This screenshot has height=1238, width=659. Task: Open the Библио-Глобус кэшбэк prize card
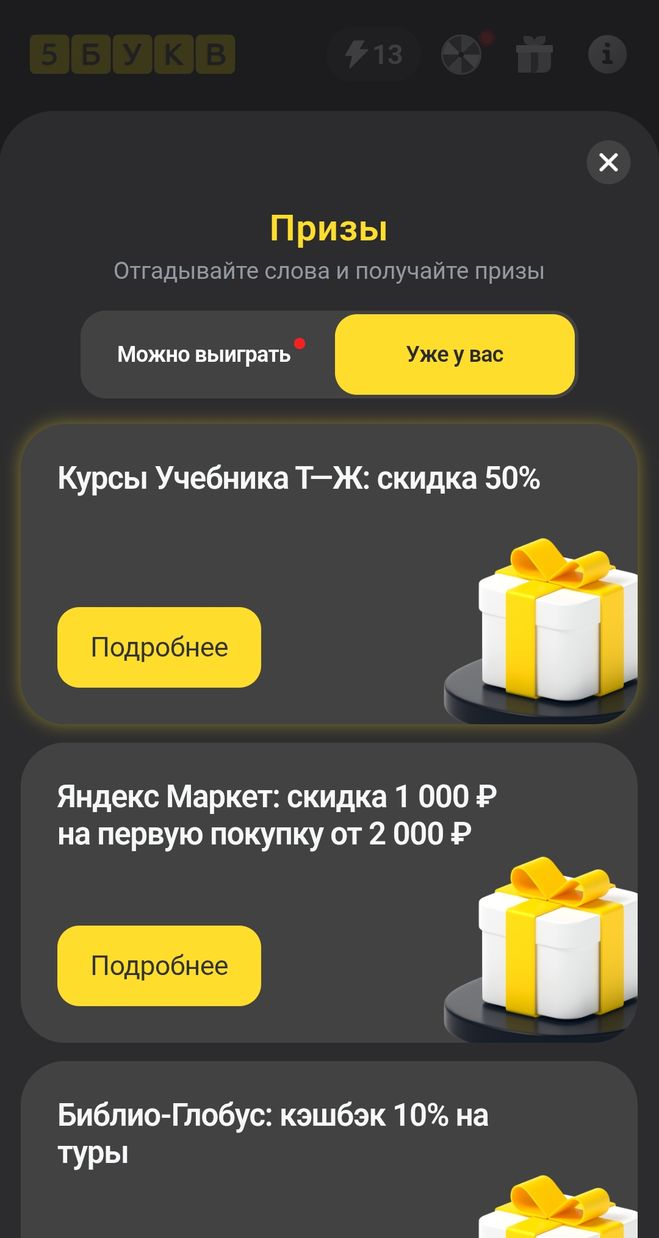pyautogui.click(x=273, y=1134)
